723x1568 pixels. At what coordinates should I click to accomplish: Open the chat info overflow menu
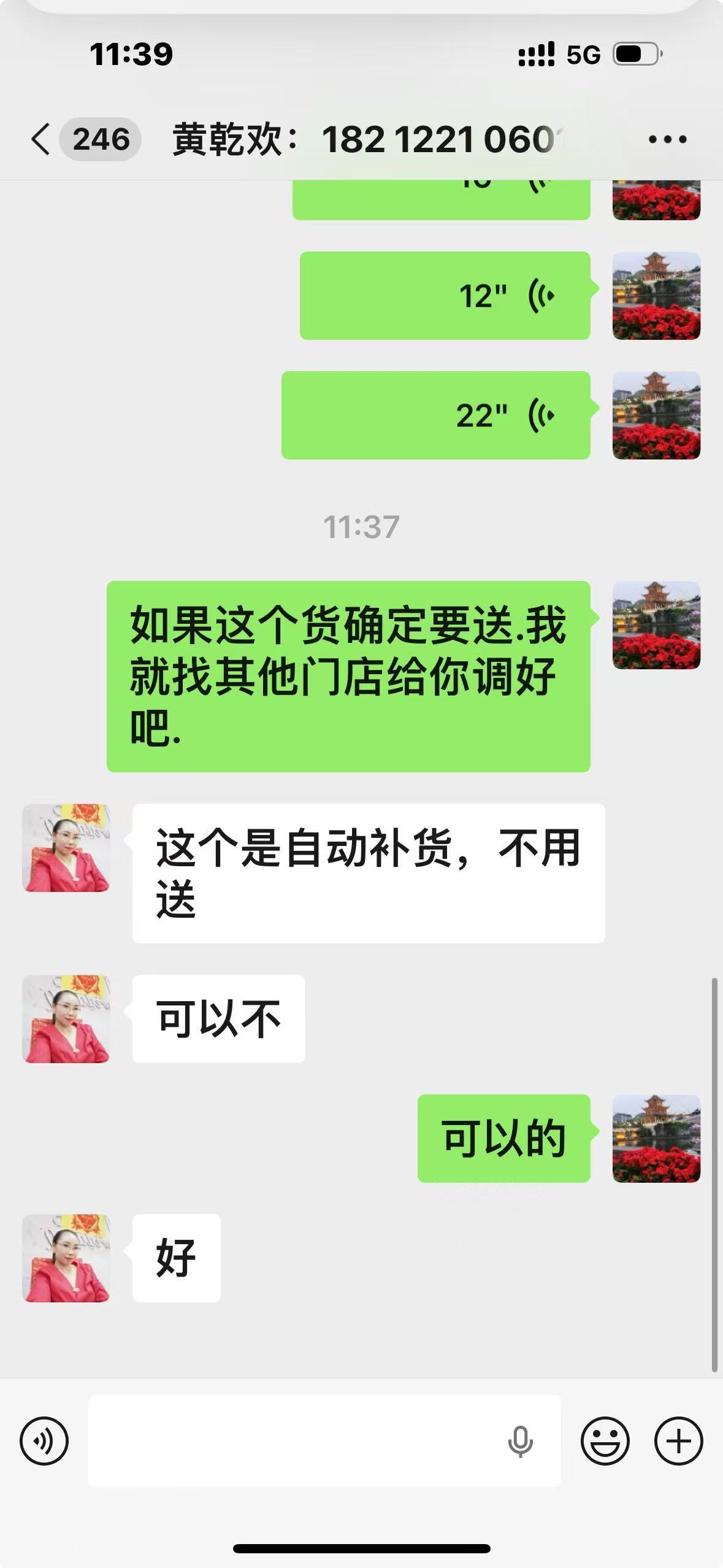[x=667, y=140]
